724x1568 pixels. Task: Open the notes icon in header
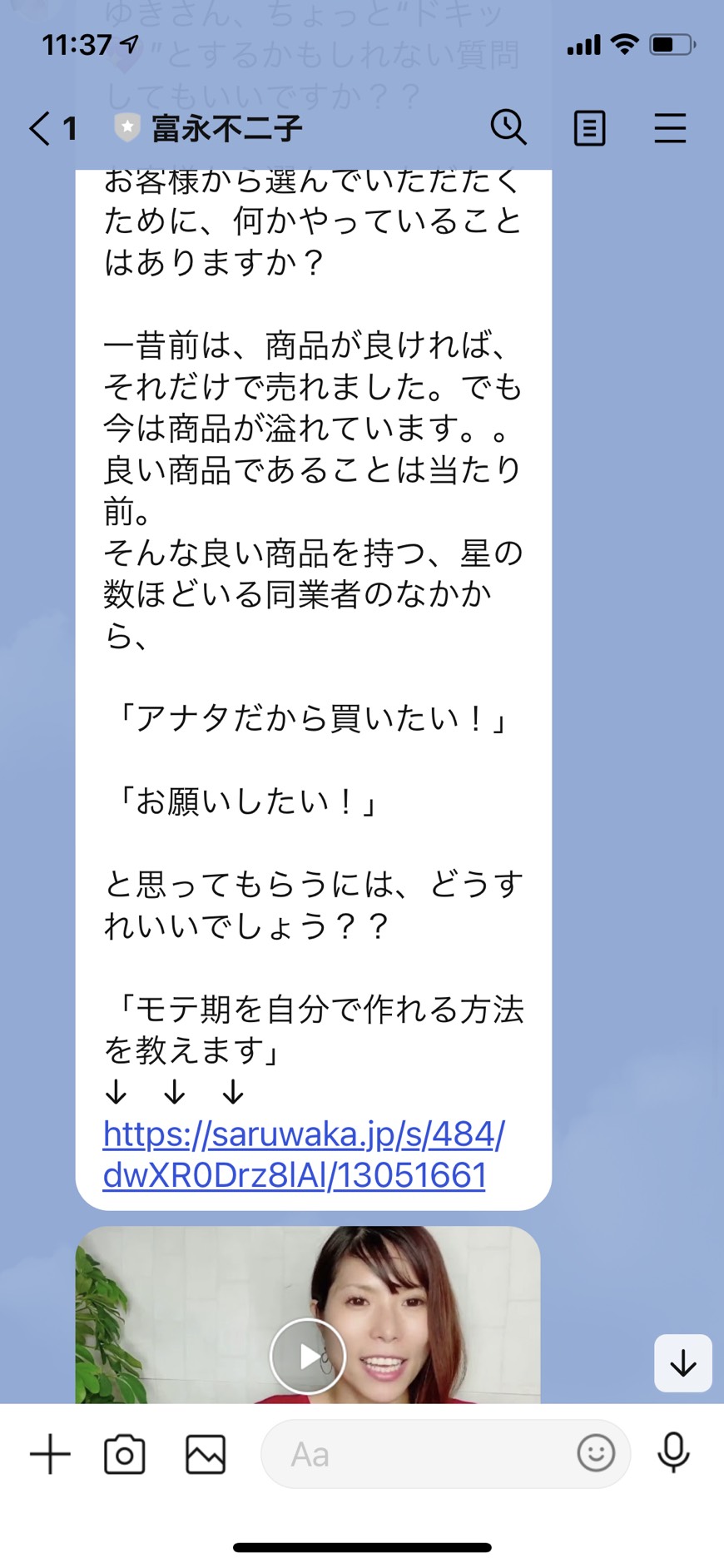click(590, 128)
